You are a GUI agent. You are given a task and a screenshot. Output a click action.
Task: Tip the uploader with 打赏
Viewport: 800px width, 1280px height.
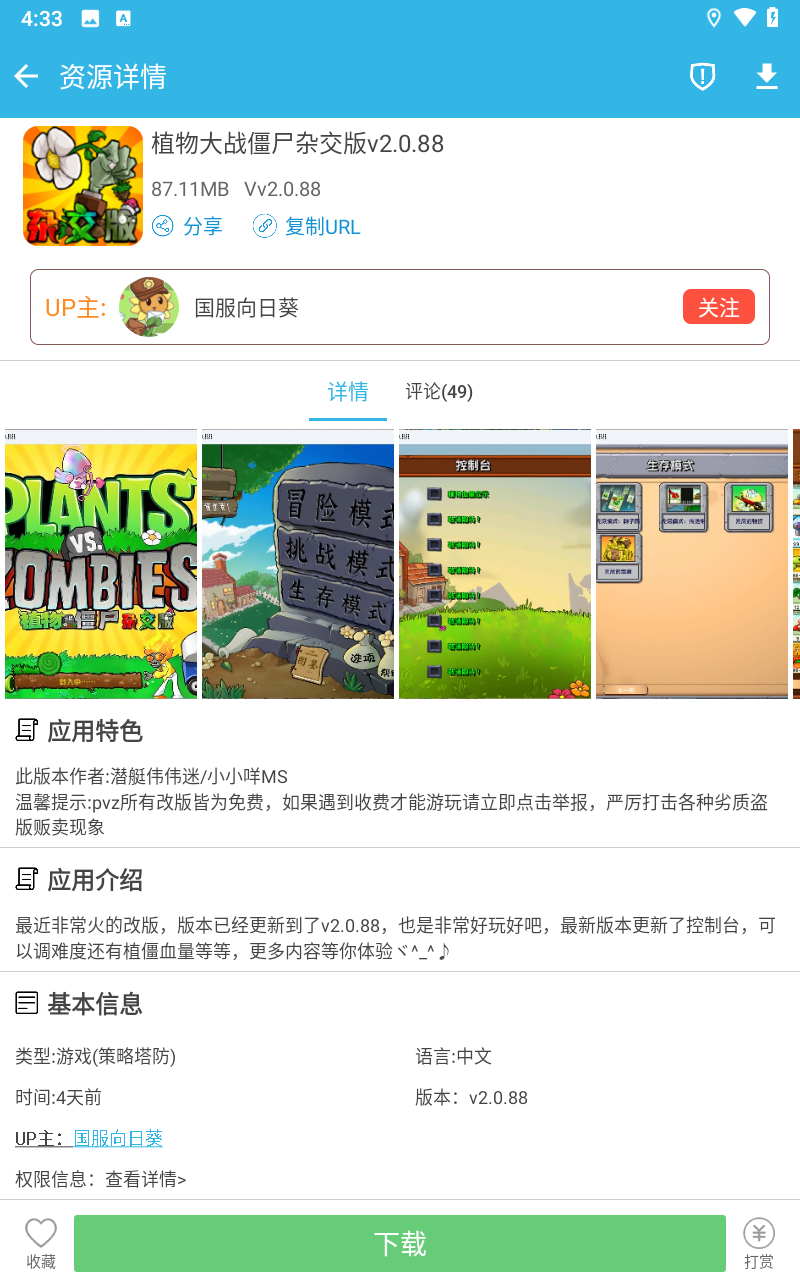[x=759, y=1243]
